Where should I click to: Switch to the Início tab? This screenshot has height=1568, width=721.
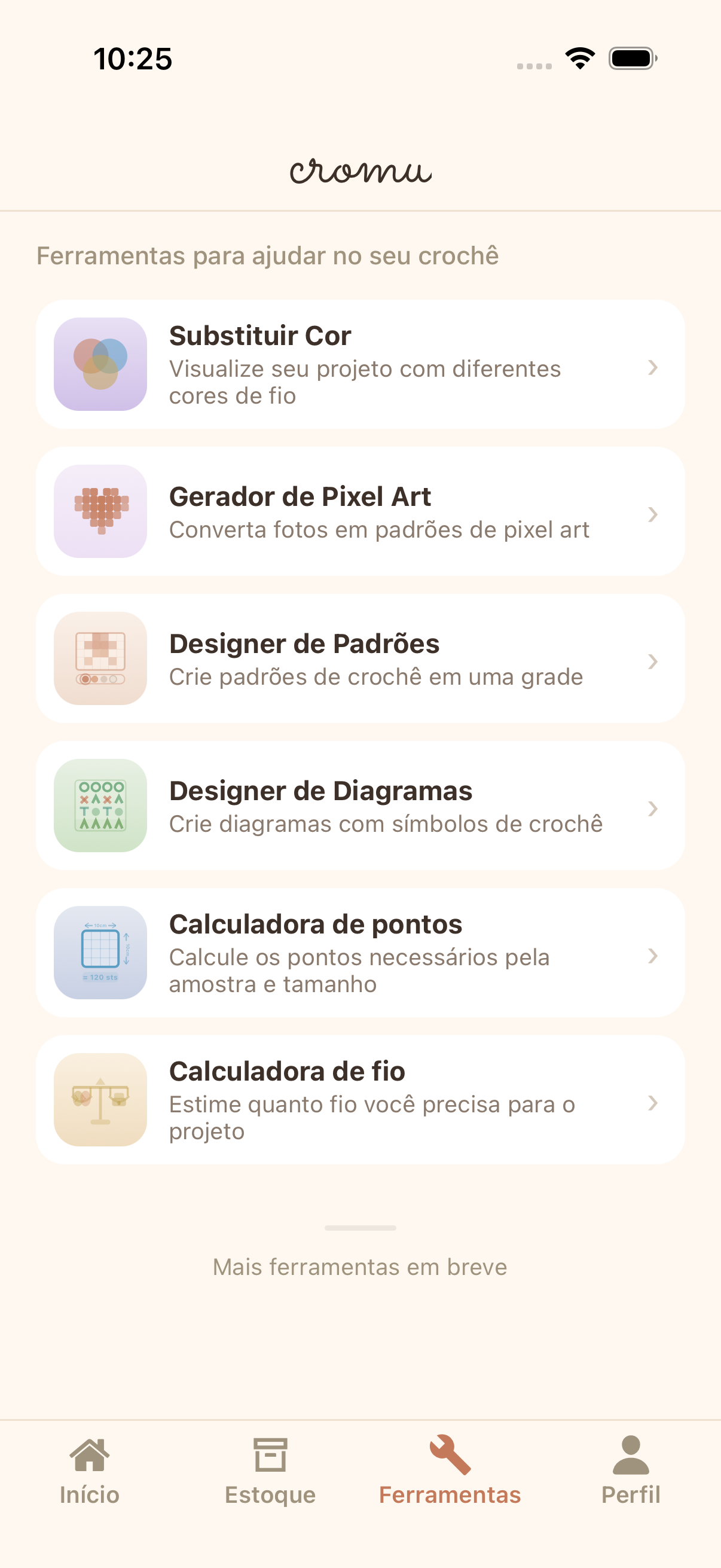[90, 1473]
